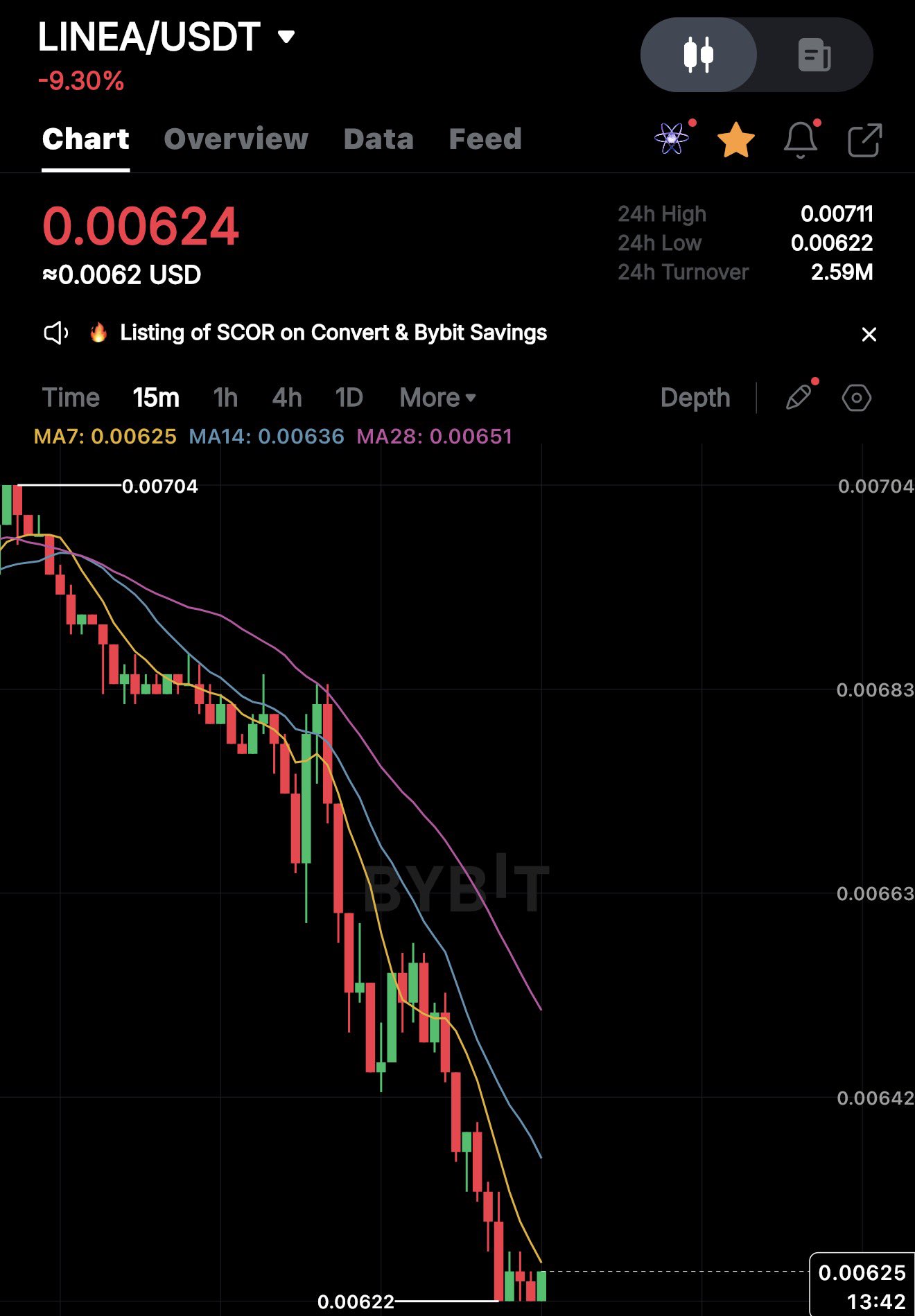Select the Time line chart option
This screenshot has height=1316, width=915.
coord(71,398)
